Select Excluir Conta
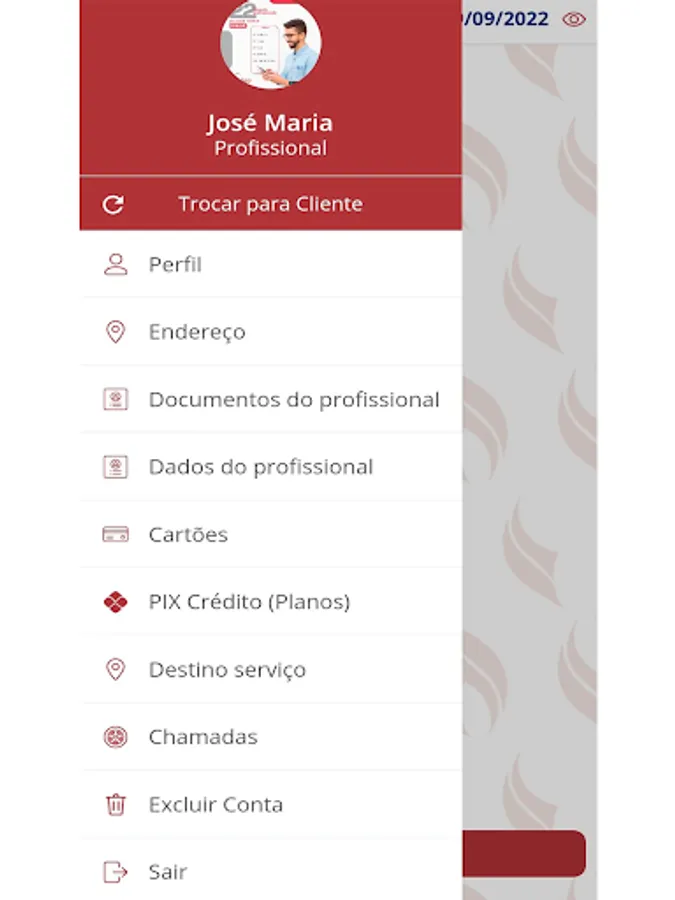Screen dimensions: 675x900 270,805
